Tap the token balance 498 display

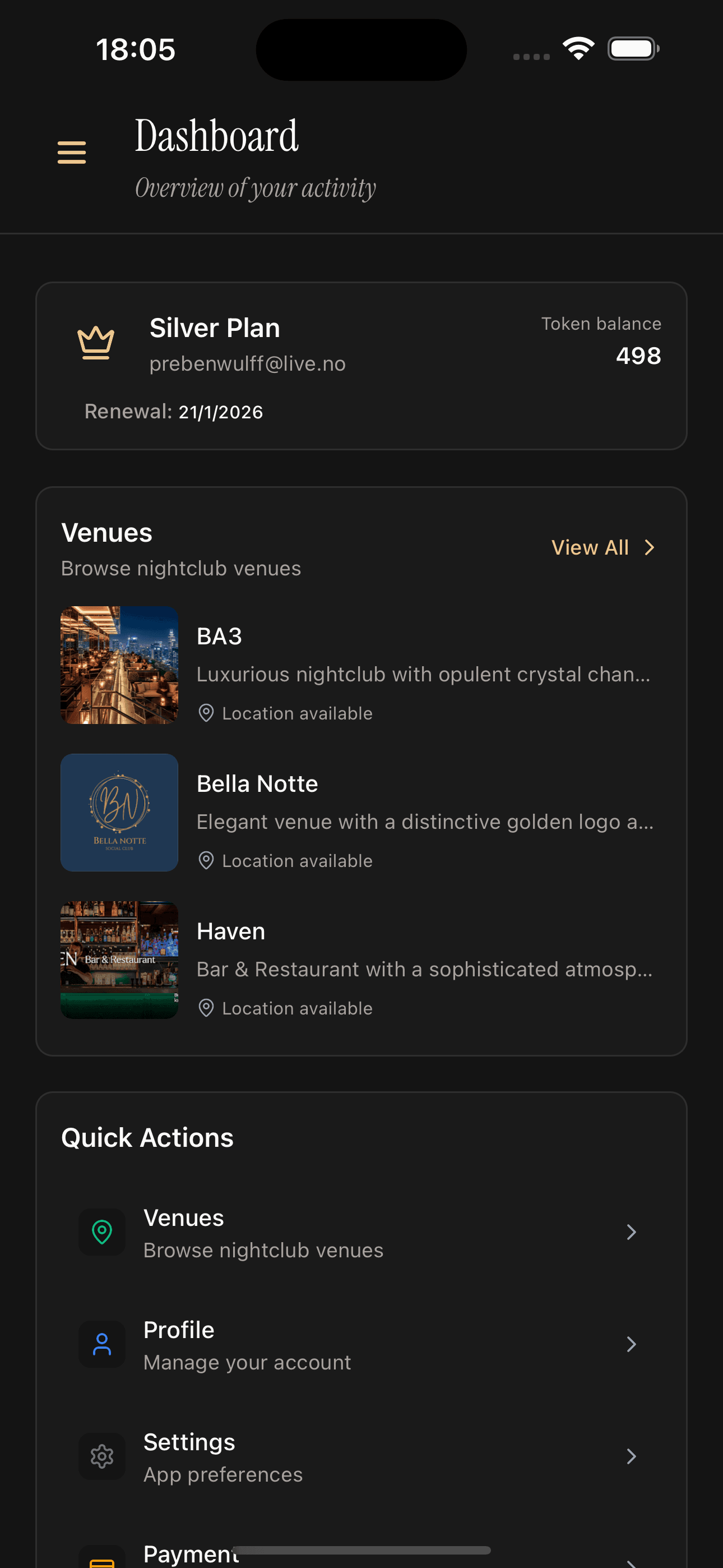tap(638, 356)
